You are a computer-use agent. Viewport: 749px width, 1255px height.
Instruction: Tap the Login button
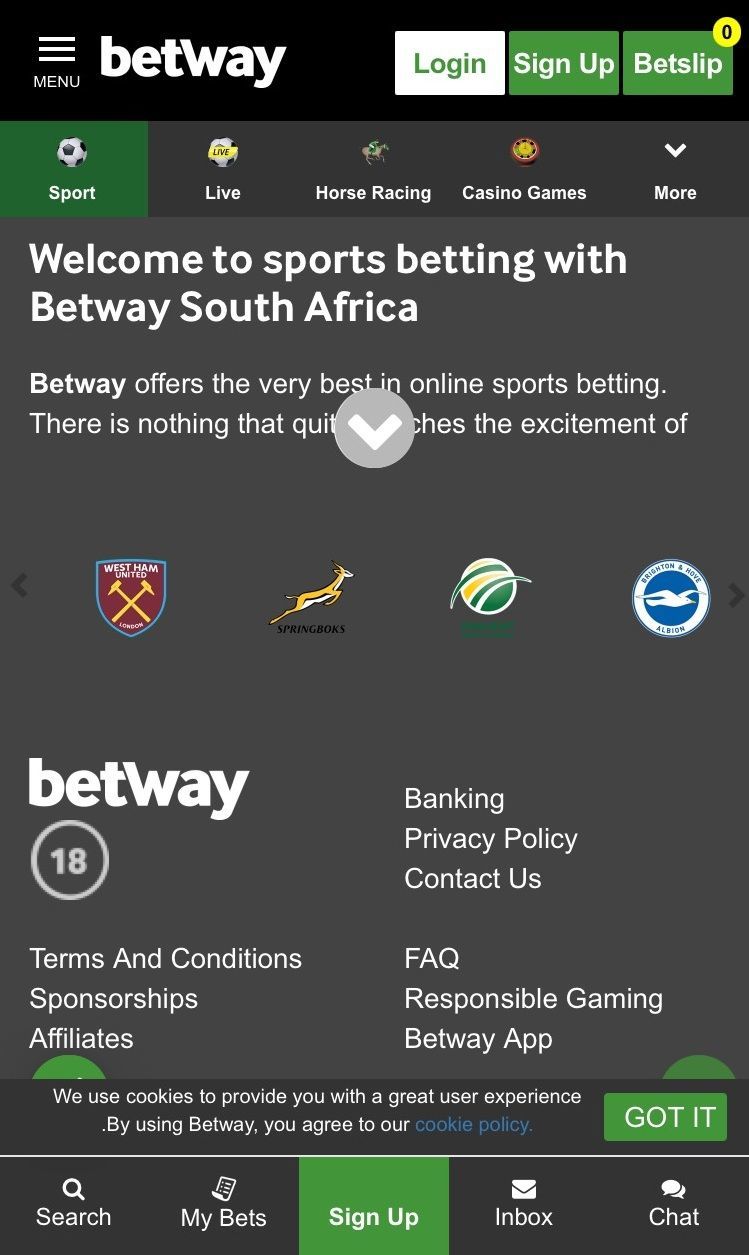point(449,63)
